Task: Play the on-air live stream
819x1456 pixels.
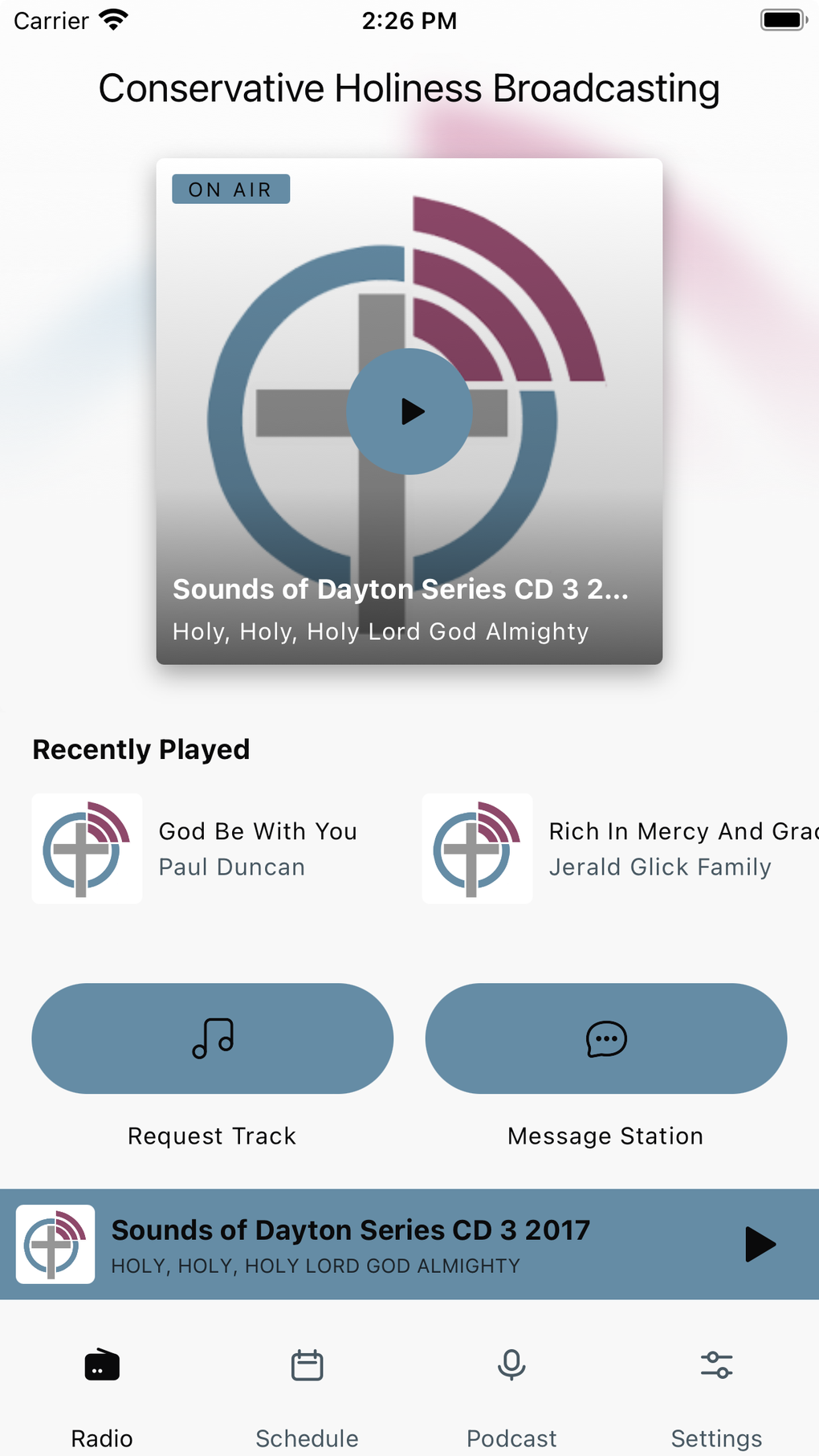Action: tap(409, 411)
